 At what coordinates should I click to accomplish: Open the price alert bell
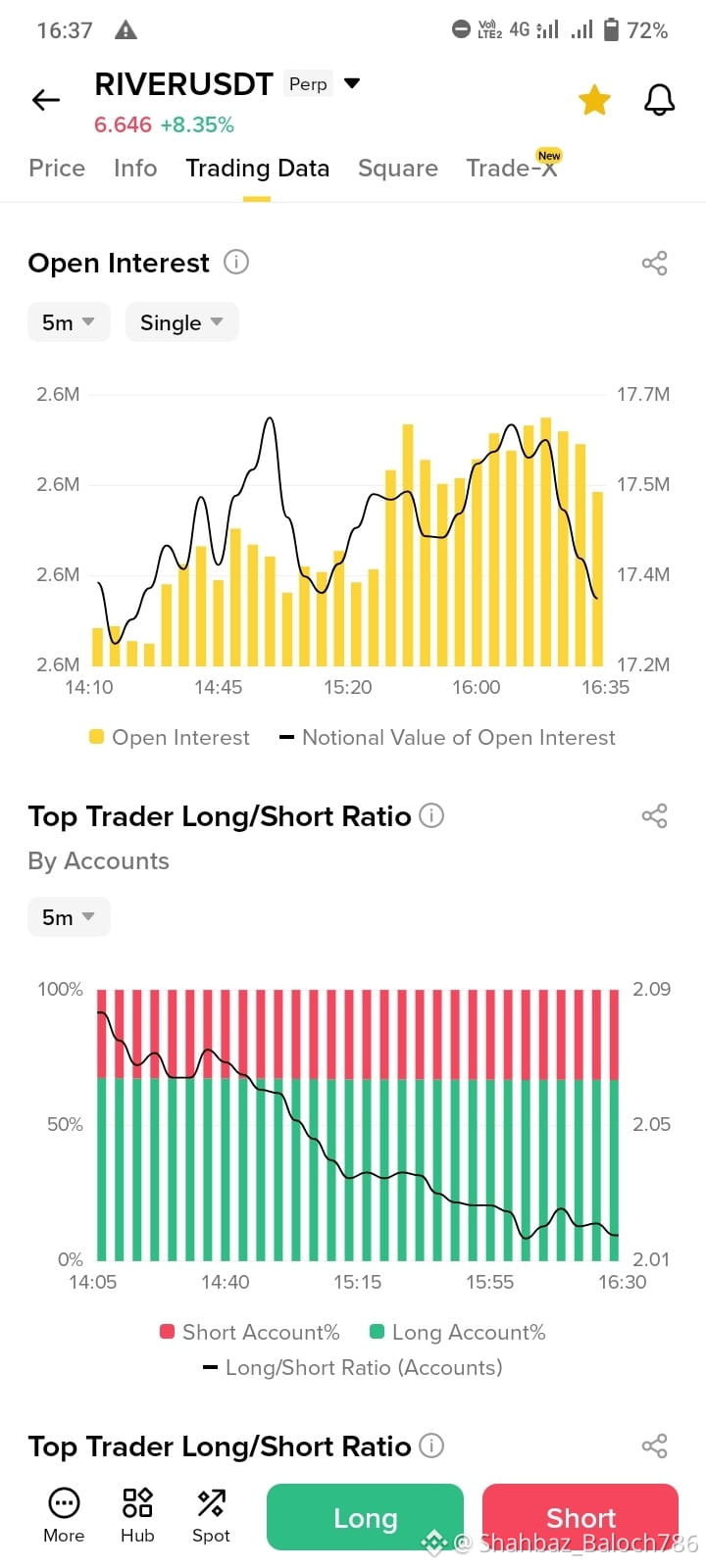[x=659, y=100]
